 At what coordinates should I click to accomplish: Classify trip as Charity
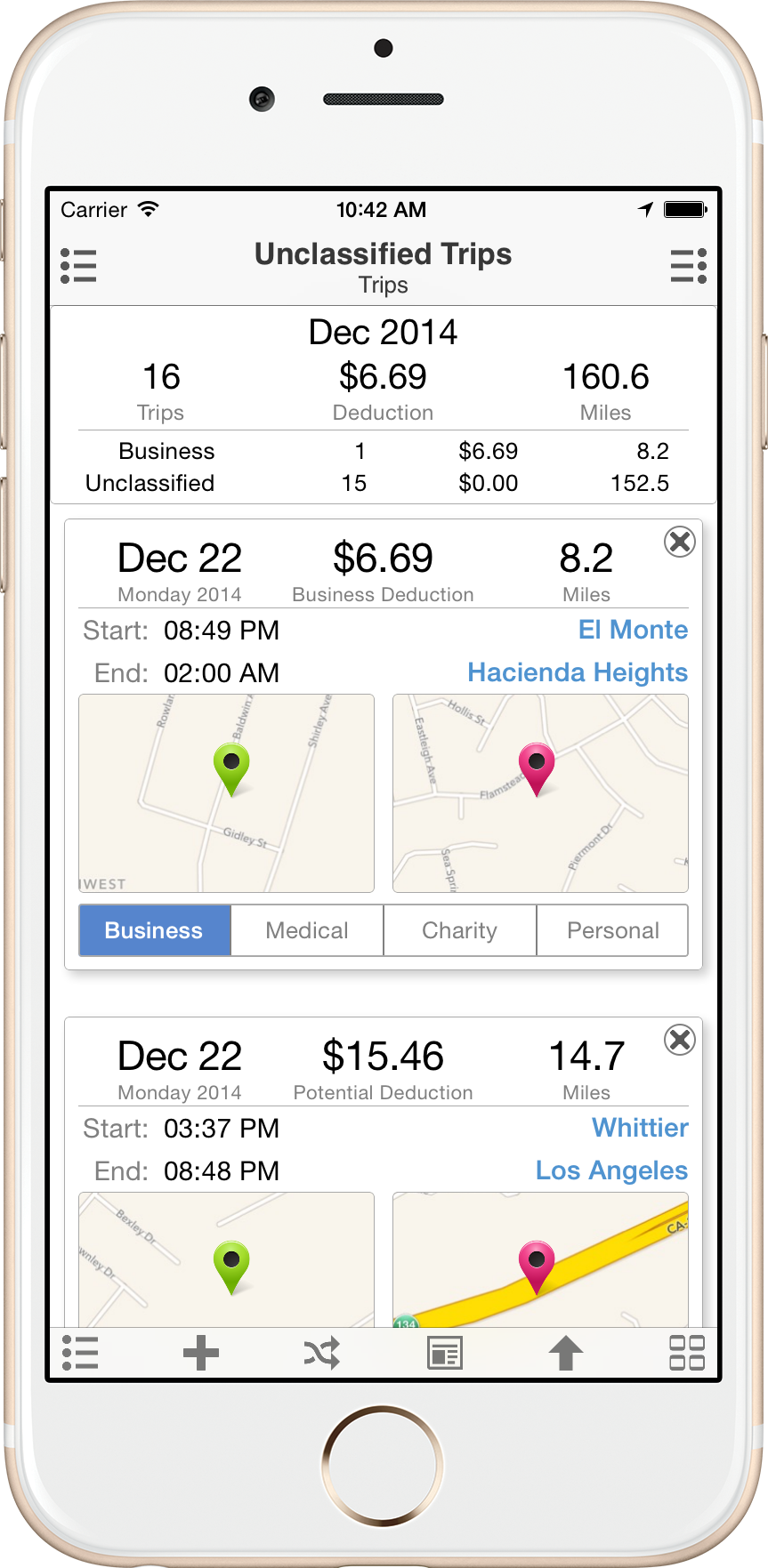pos(460,930)
